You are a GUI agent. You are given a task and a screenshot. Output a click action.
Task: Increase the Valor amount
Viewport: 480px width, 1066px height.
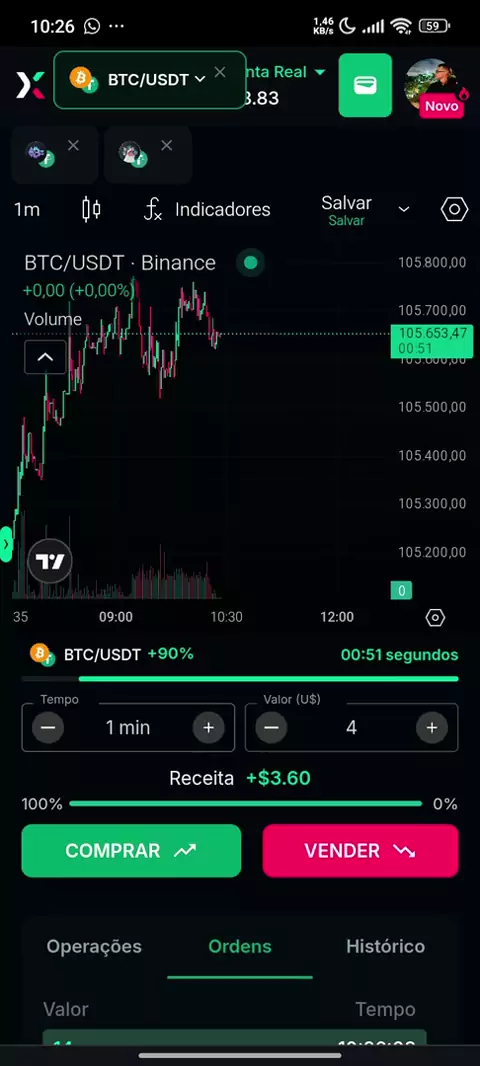[x=432, y=727]
